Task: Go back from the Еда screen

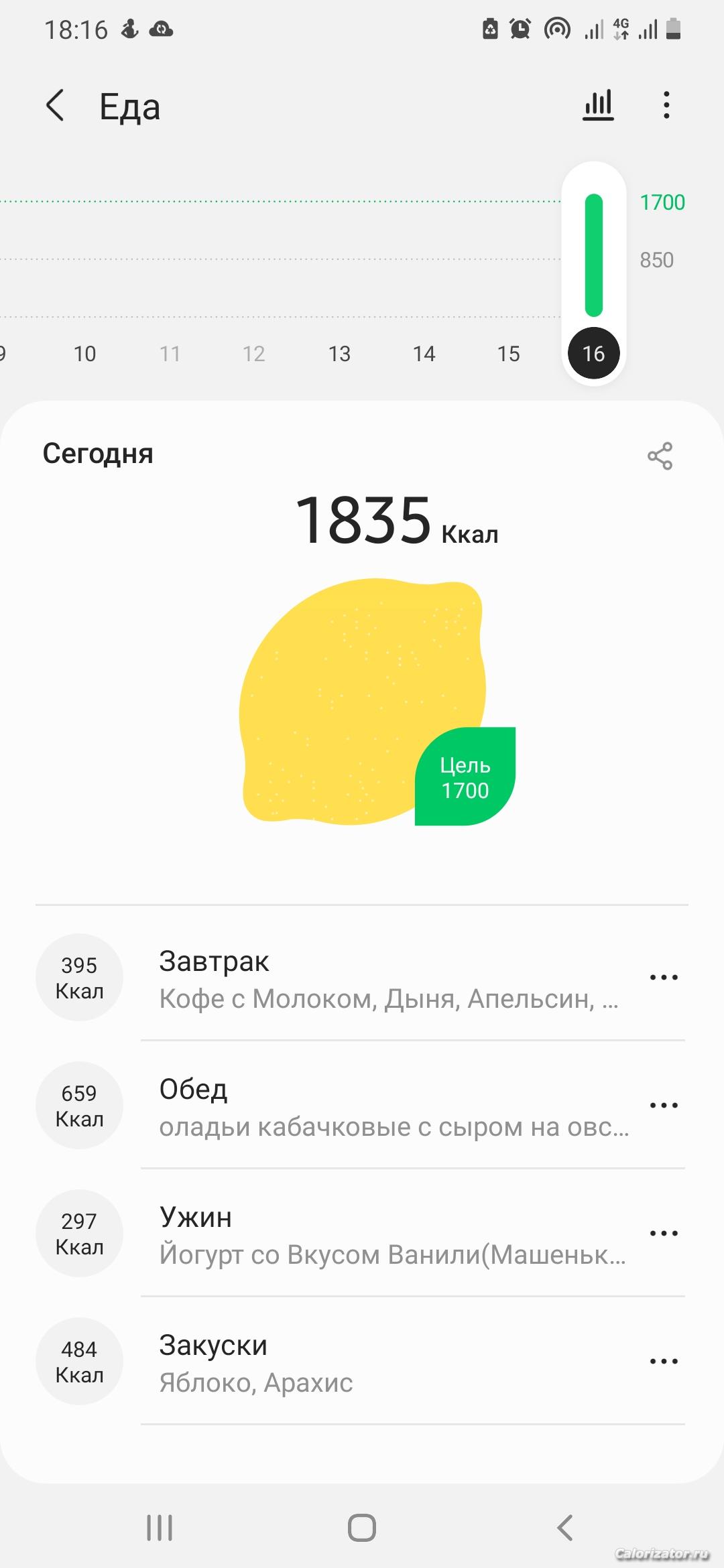Action: pyautogui.click(x=55, y=106)
